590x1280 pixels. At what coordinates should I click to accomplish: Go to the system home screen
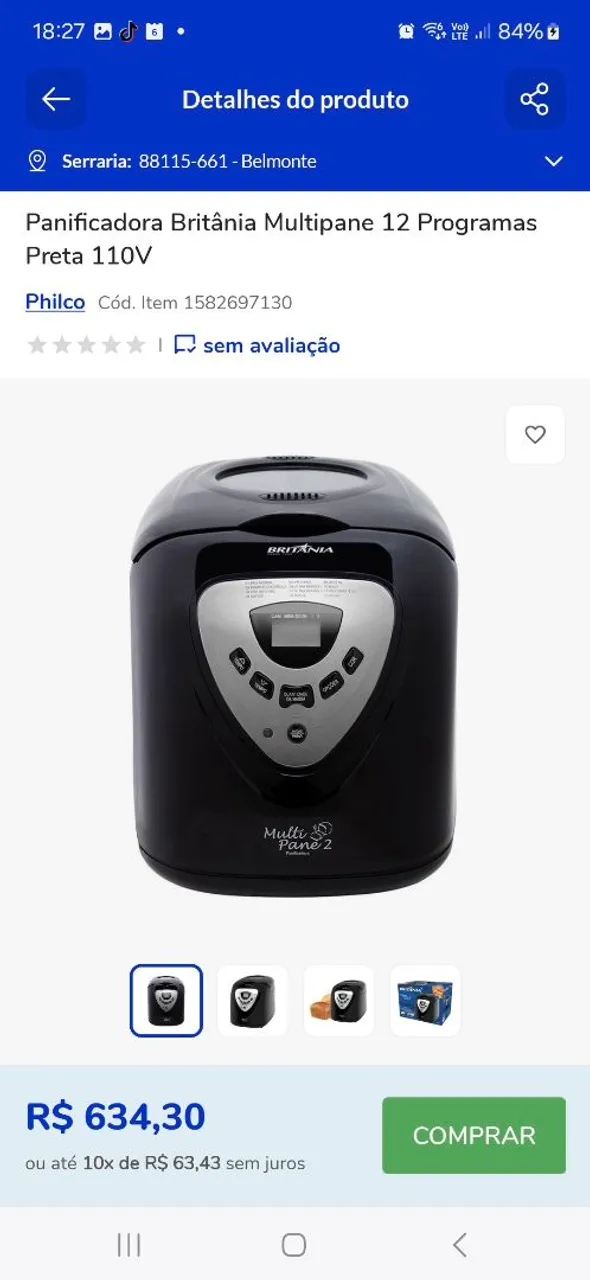[x=294, y=1245]
